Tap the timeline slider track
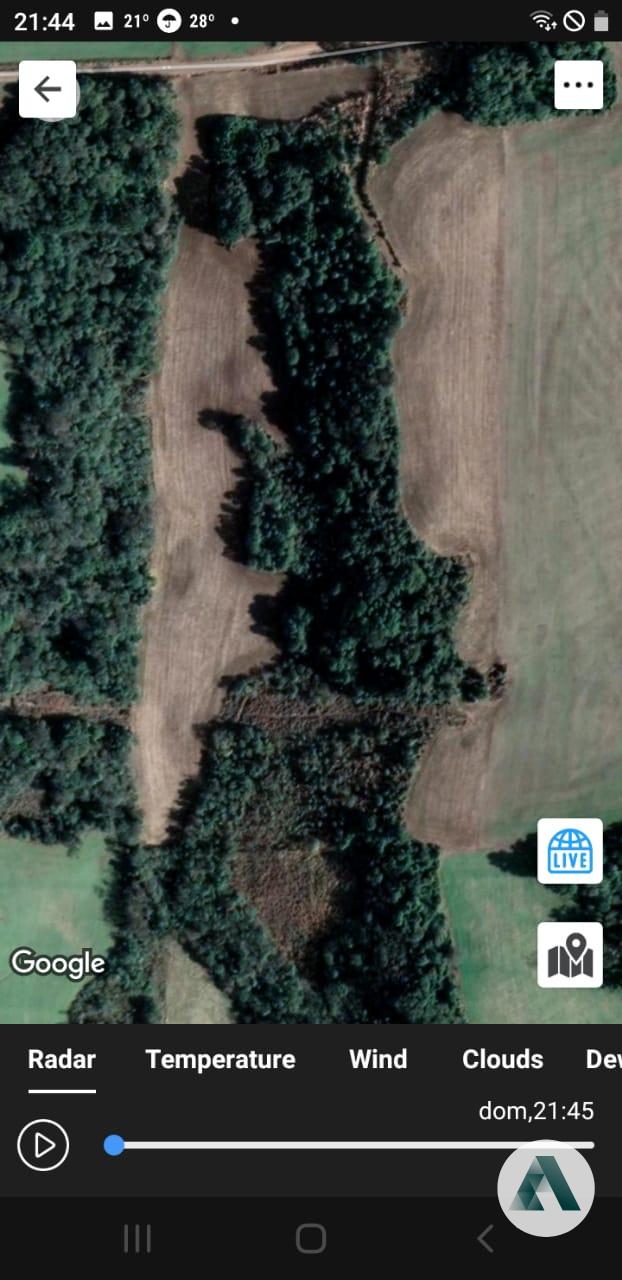Viewport: 622px width, 1280px height. pyautogui.click(x=350, y=1145)
